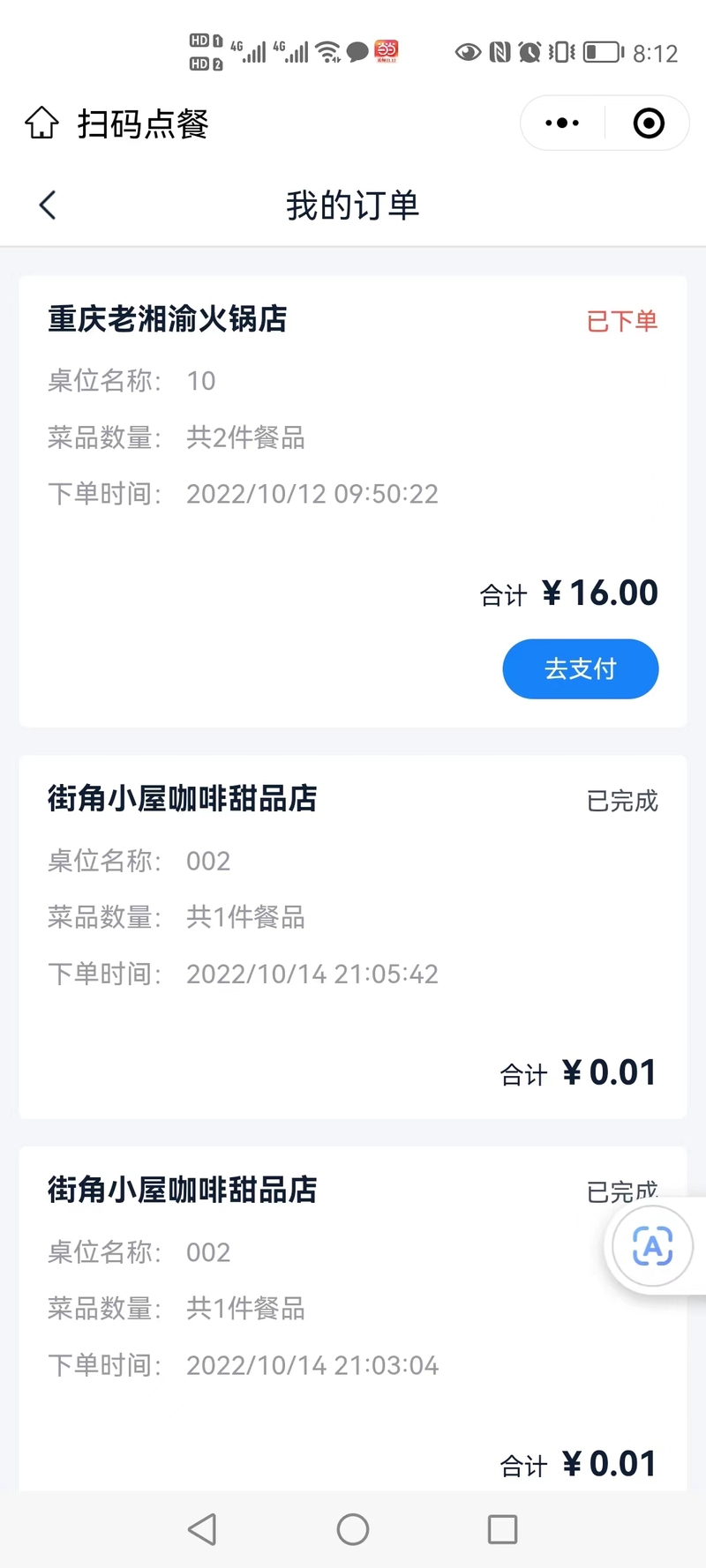
Task: Open the 街角小屋咖啡甜品店 order placed at 21:05:42
Action: tap(353, 937)
